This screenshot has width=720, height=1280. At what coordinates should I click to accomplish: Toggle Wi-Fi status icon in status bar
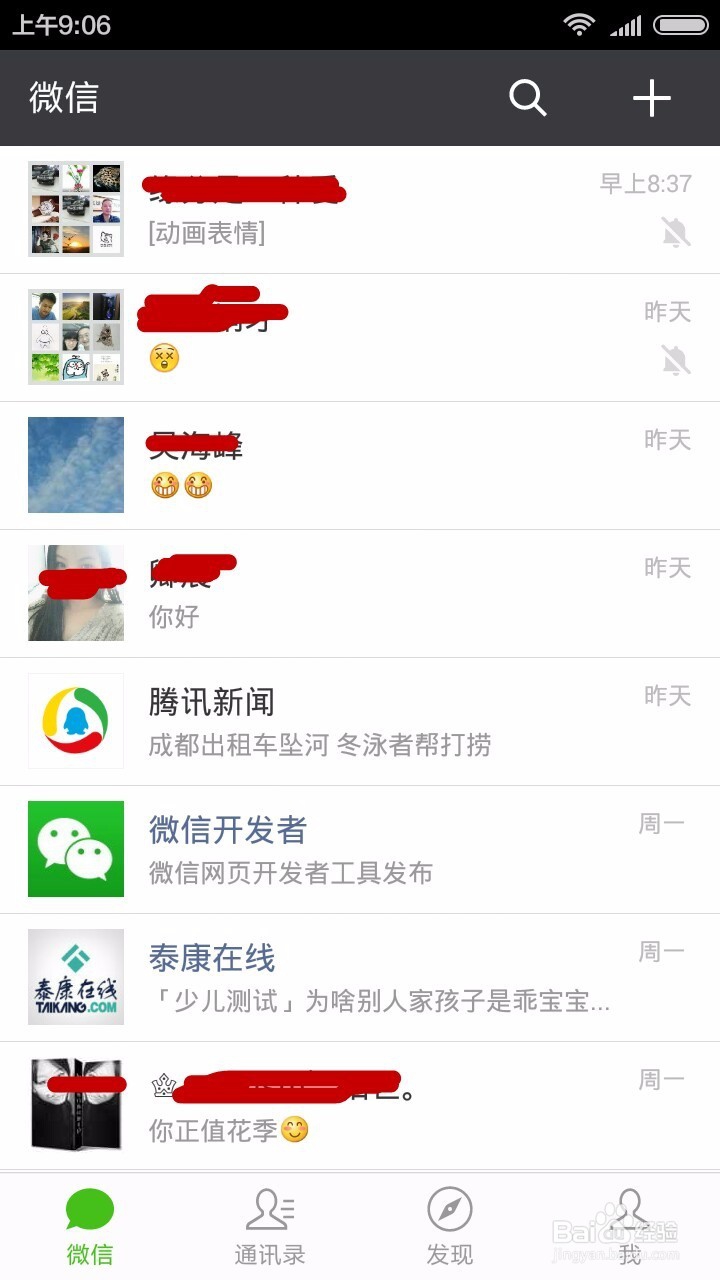point(580,23)
